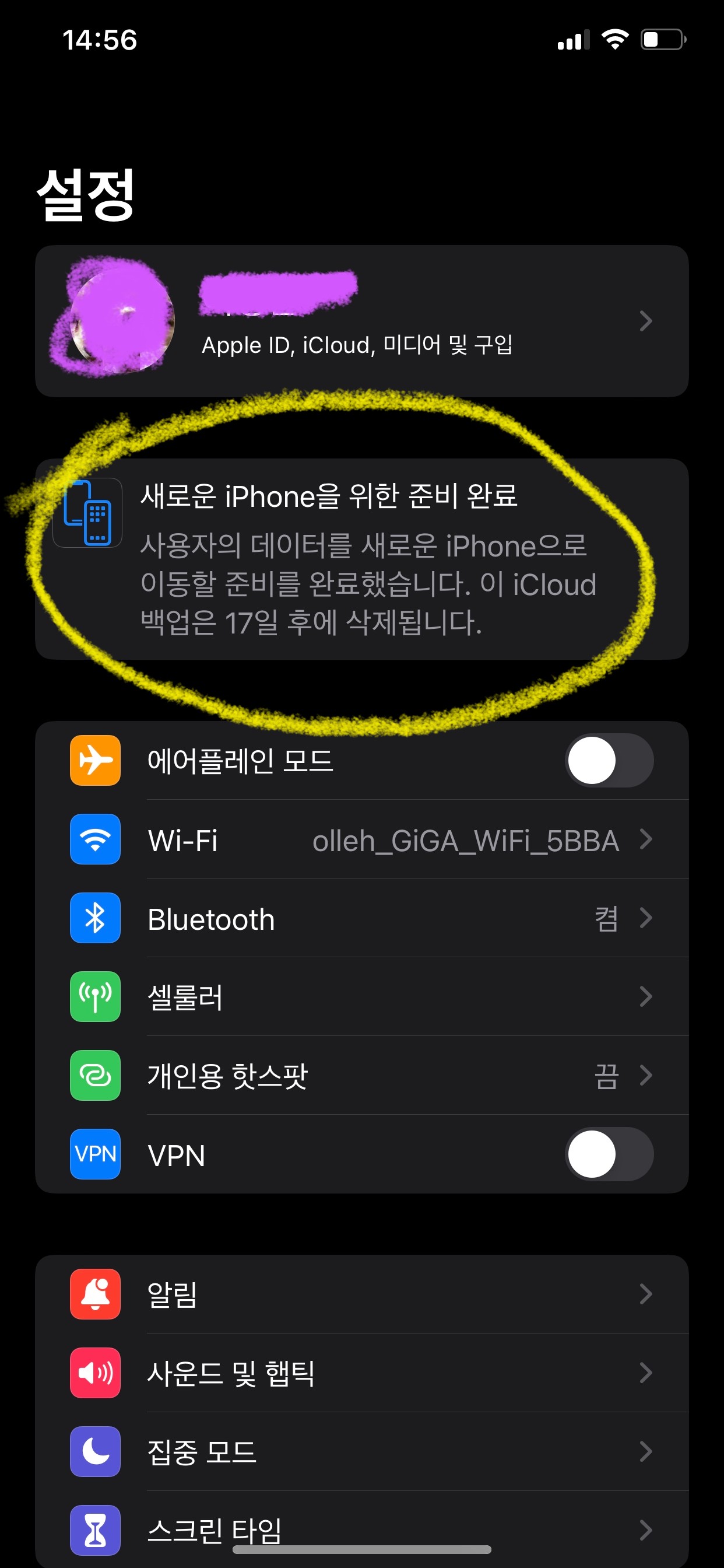Open 사운드 및 햅틱 settings
724x1568 pixels.
tap(361, 1373)
